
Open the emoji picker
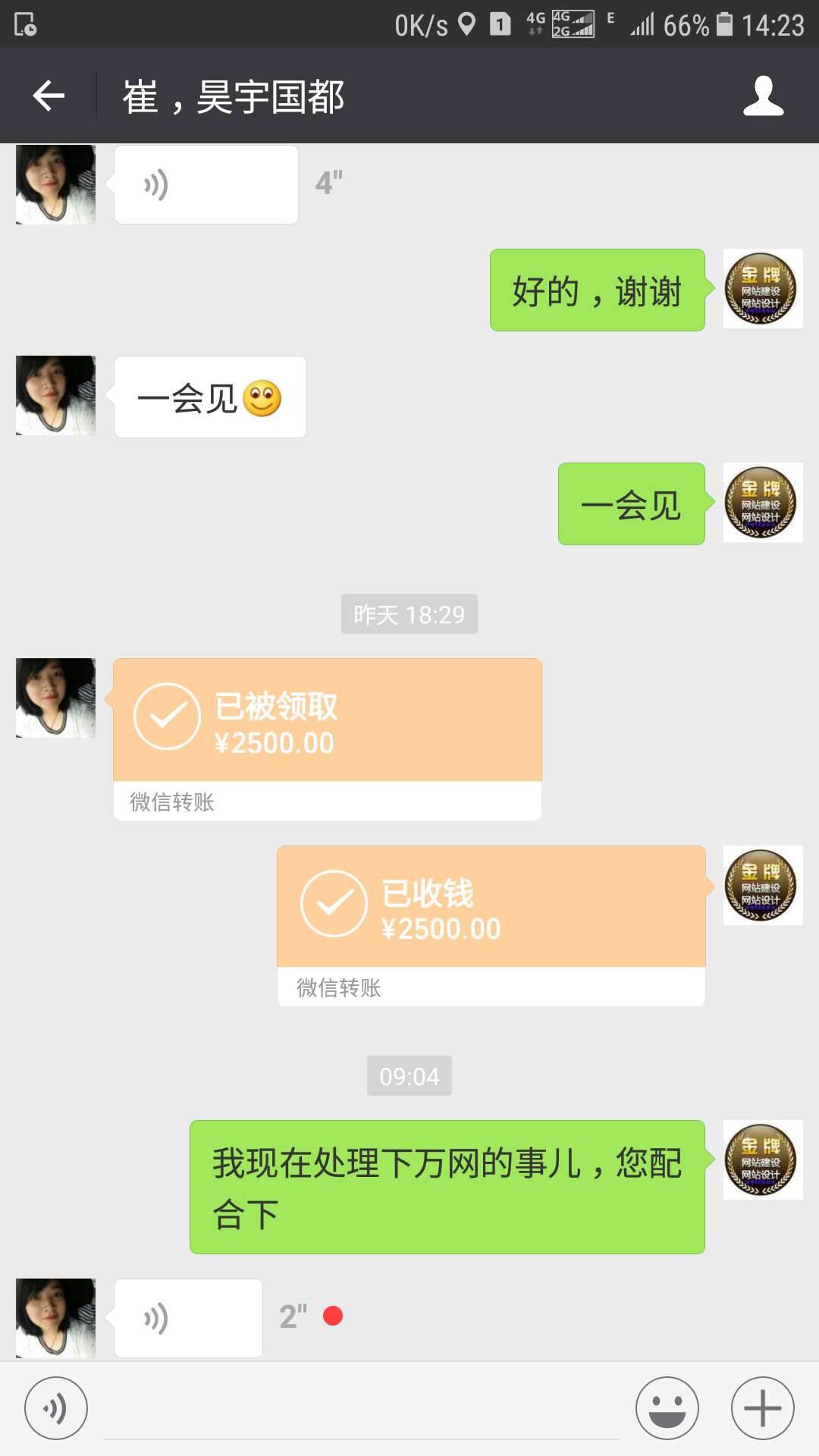click(x=667, y=1408)
